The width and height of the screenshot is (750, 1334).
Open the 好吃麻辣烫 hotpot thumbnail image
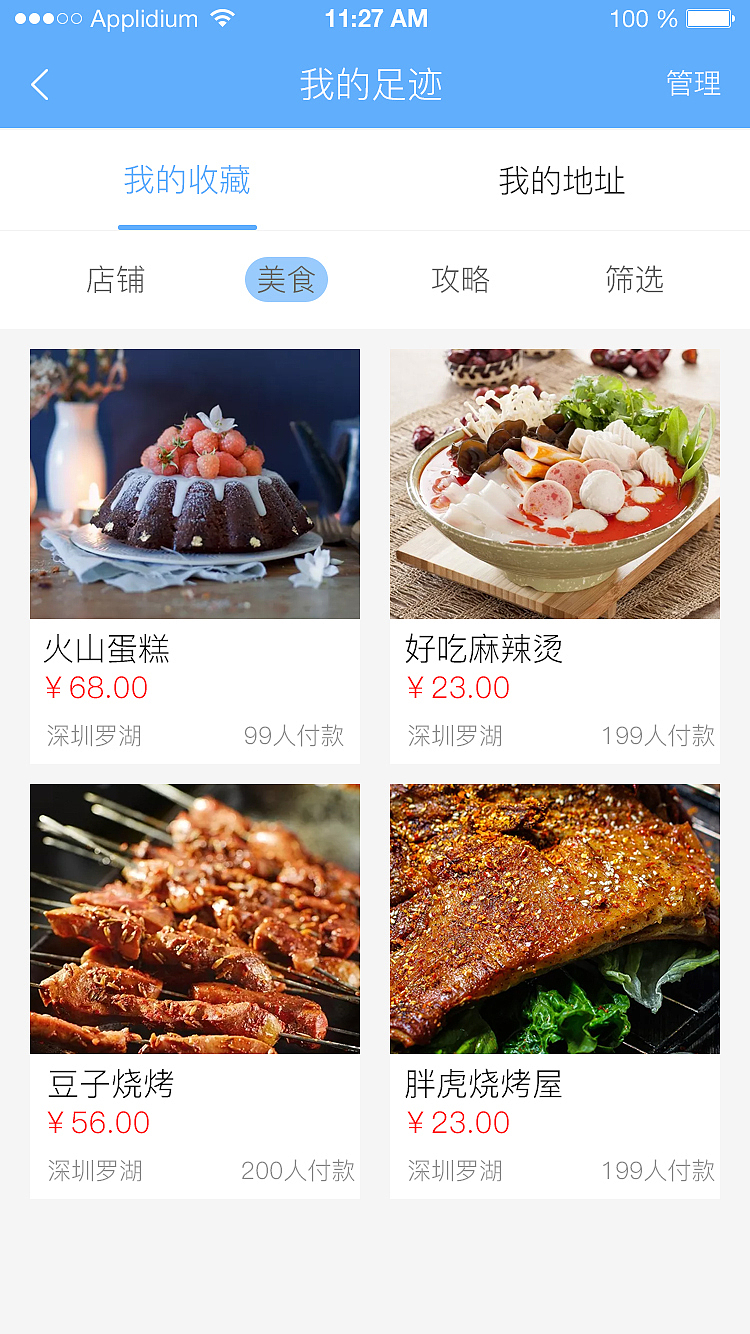(554, 483)
